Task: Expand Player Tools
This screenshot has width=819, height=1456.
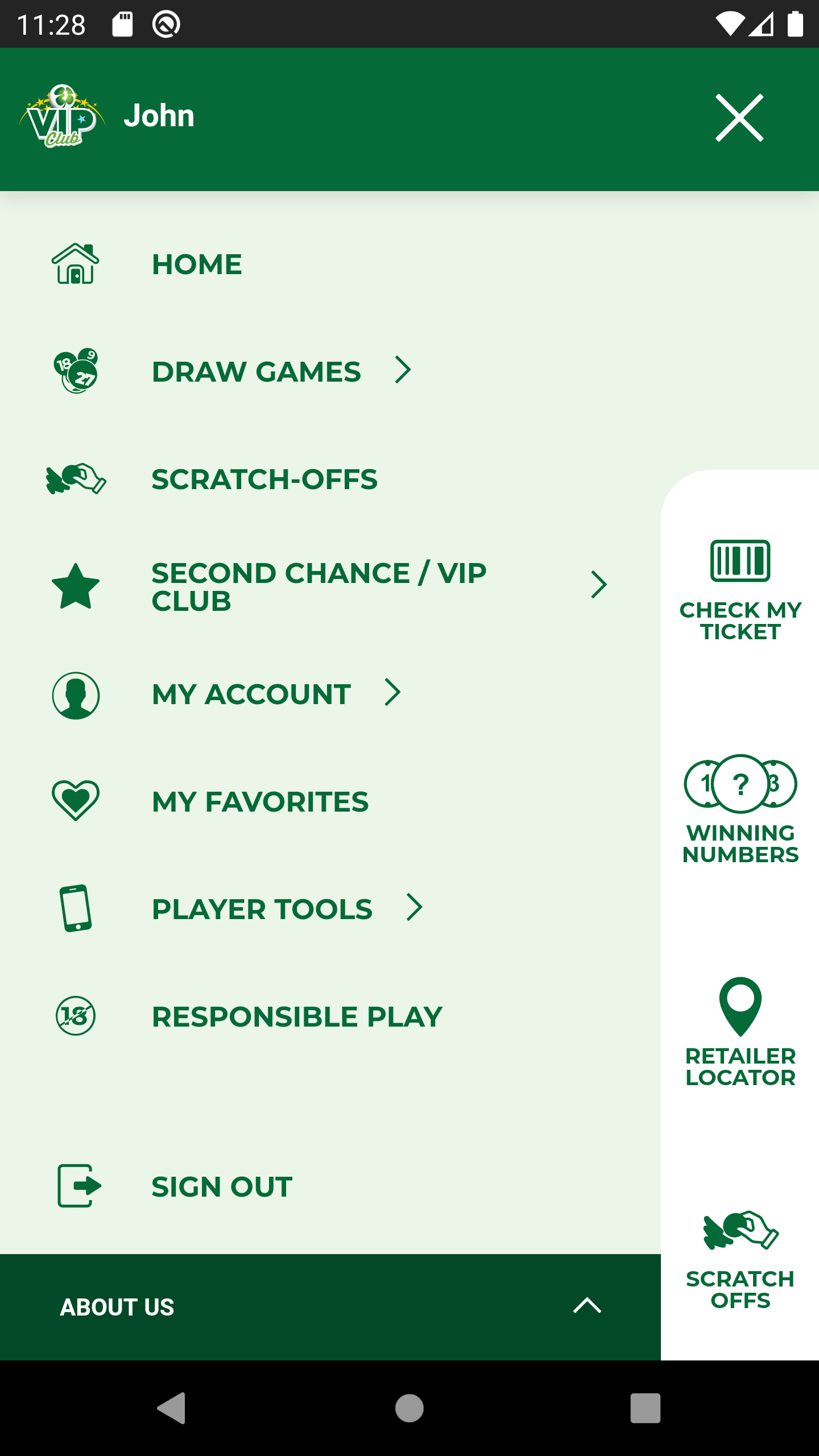Action: pyautogui.click(x=330, y=909)
